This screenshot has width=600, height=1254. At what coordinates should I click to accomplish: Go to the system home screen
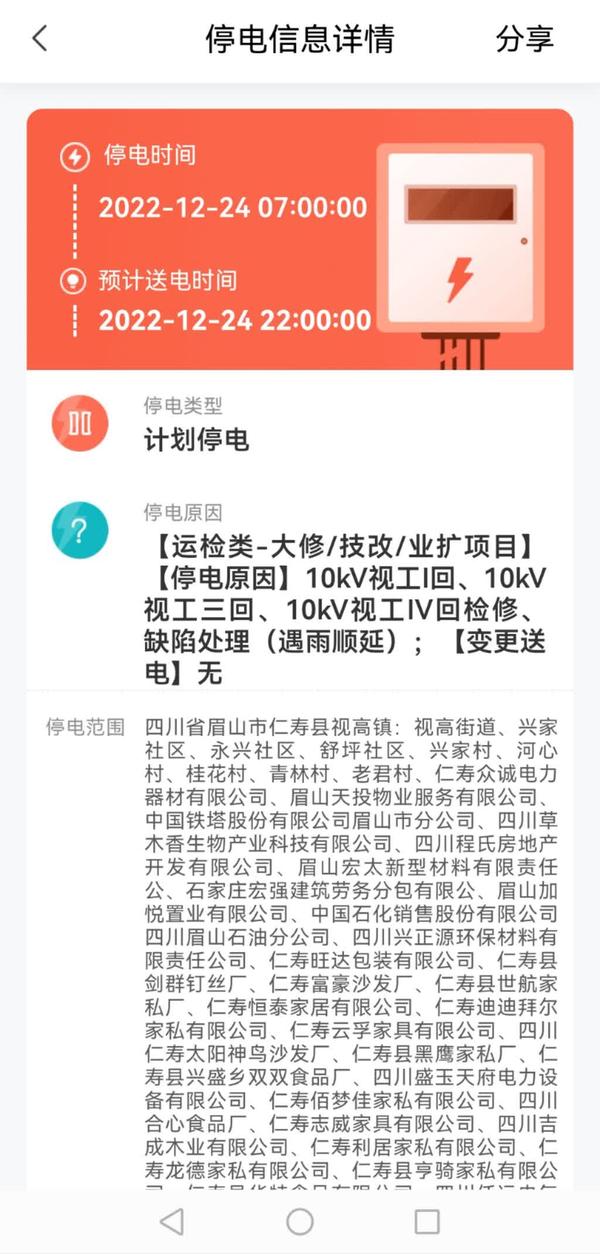click(x=300, y=1221)
